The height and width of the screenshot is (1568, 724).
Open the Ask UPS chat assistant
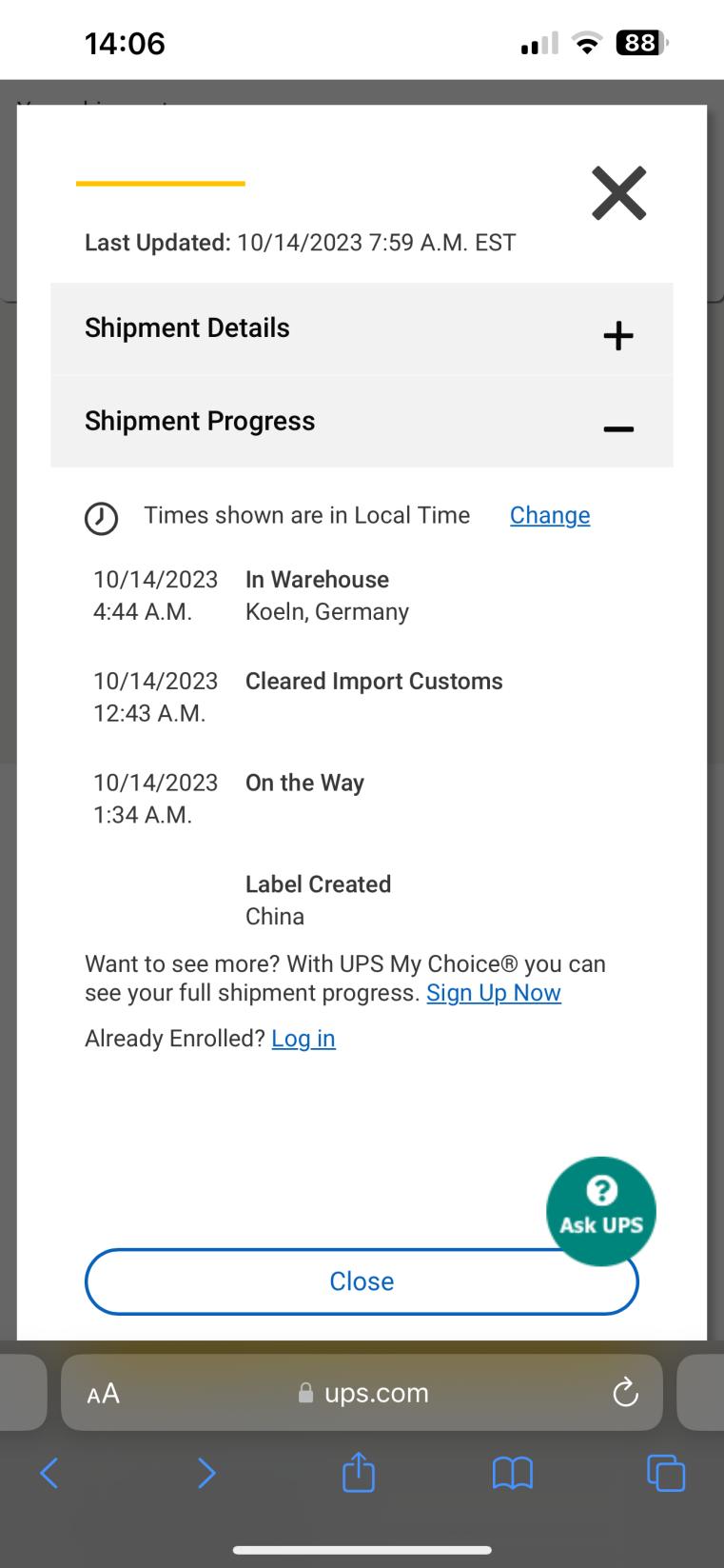click(x=600, y=1209)
